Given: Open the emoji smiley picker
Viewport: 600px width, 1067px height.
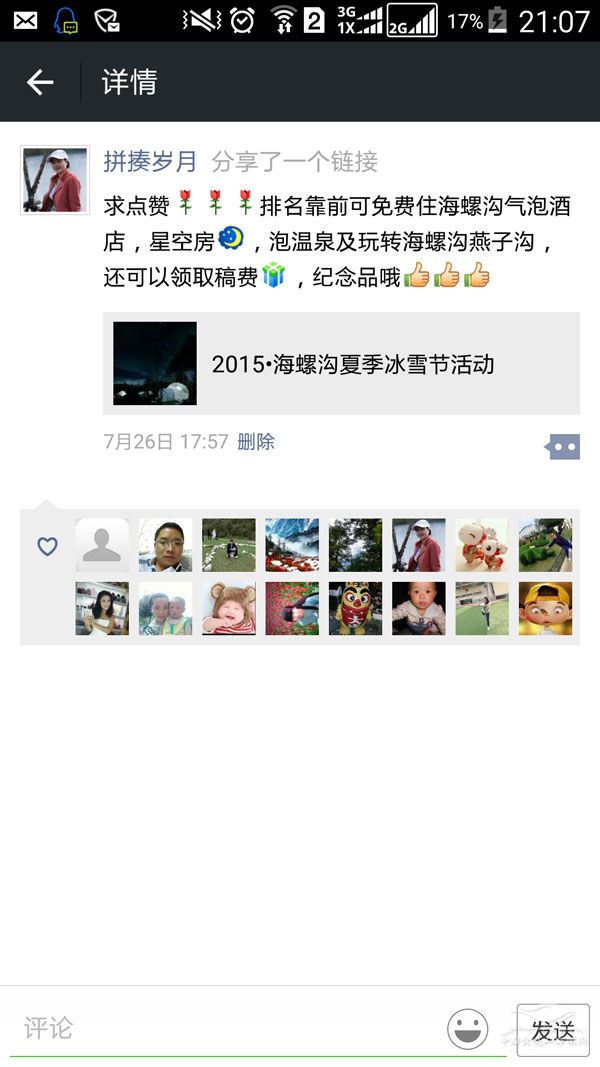Looking at the screenshot, I should tap(467, 1029).
